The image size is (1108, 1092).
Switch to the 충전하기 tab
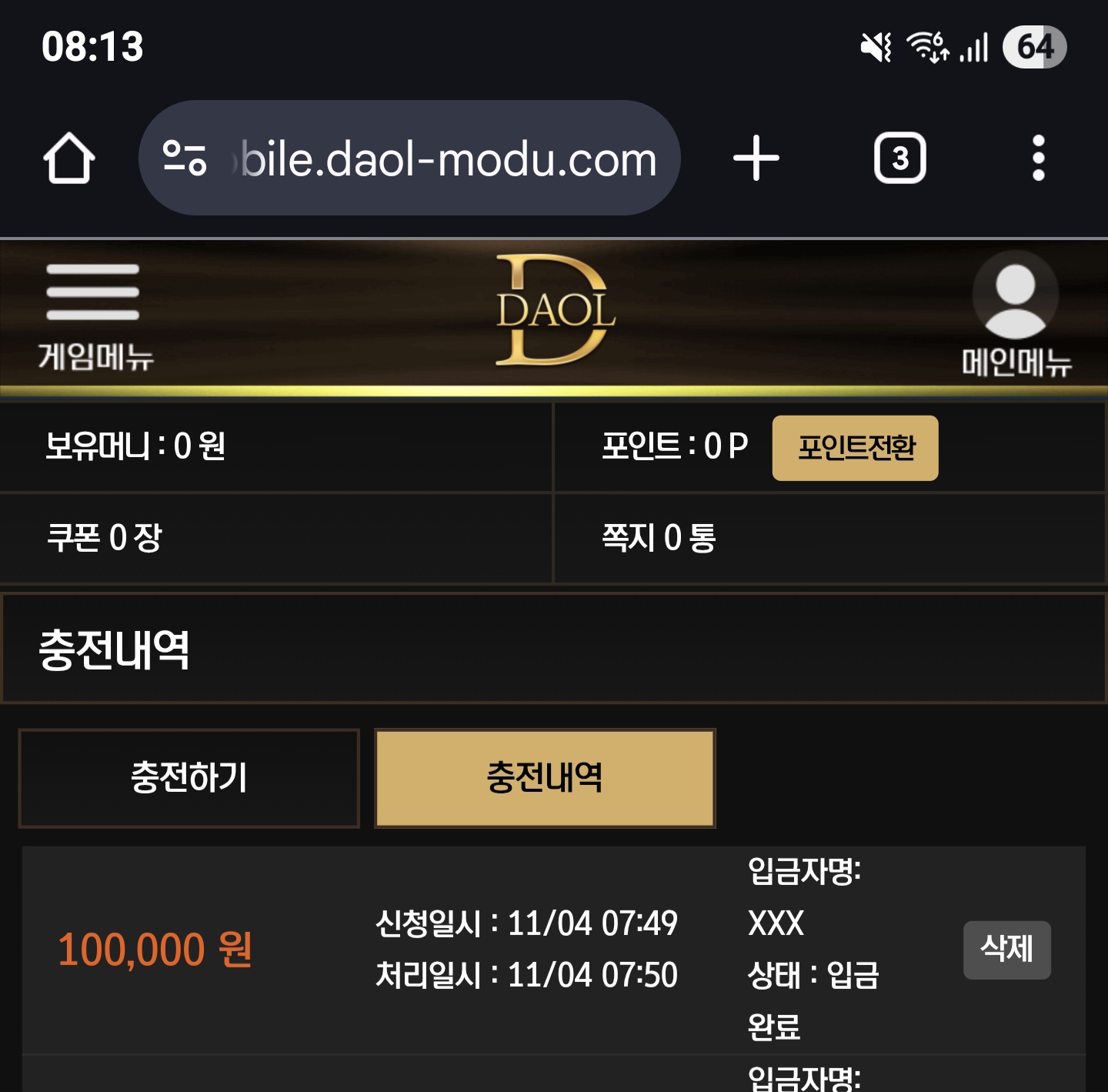point(189,778)
